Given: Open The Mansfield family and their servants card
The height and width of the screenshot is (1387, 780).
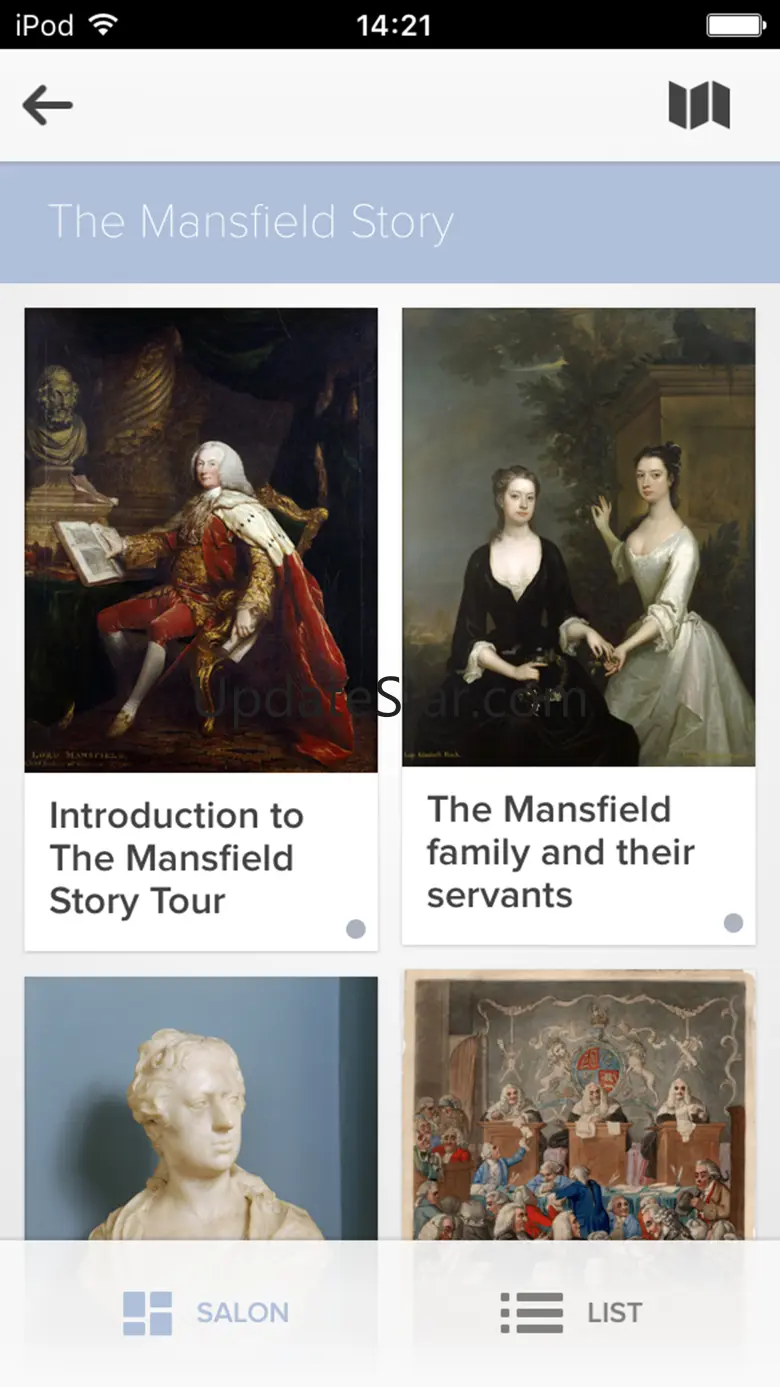Looking at the screenshot, I should (578, 625).
